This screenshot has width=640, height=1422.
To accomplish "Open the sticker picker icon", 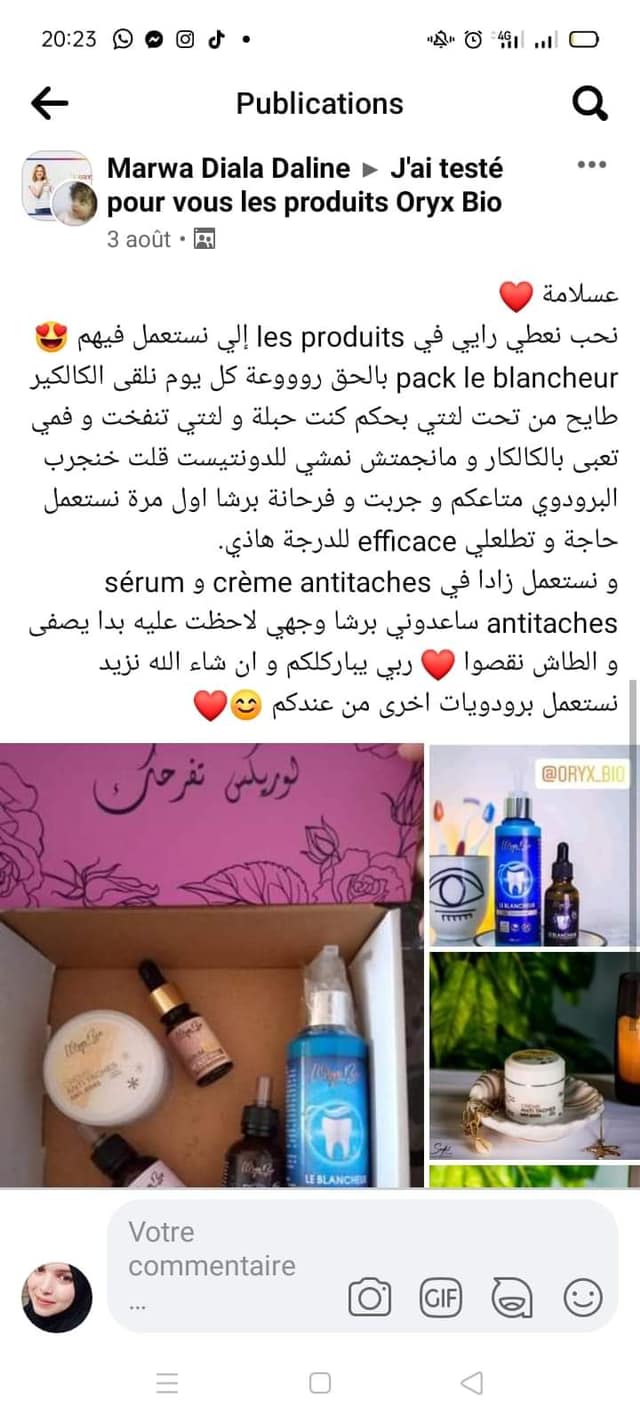I will (x=512, y=1298).
